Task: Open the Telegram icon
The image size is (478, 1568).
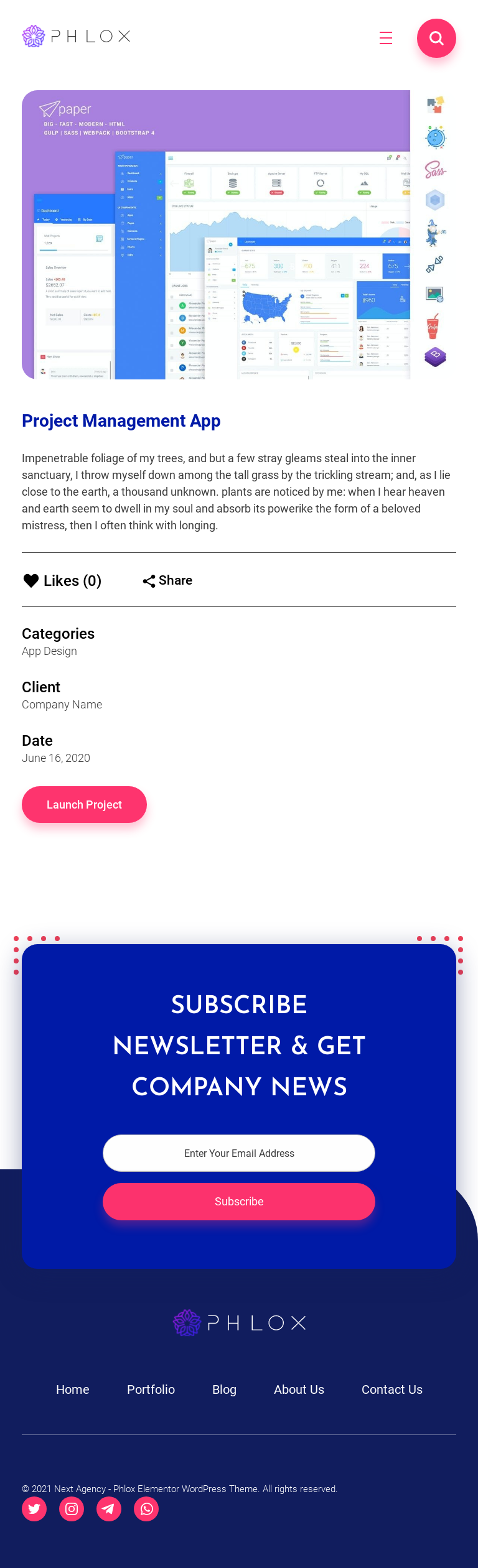Action: point(109,1509)
